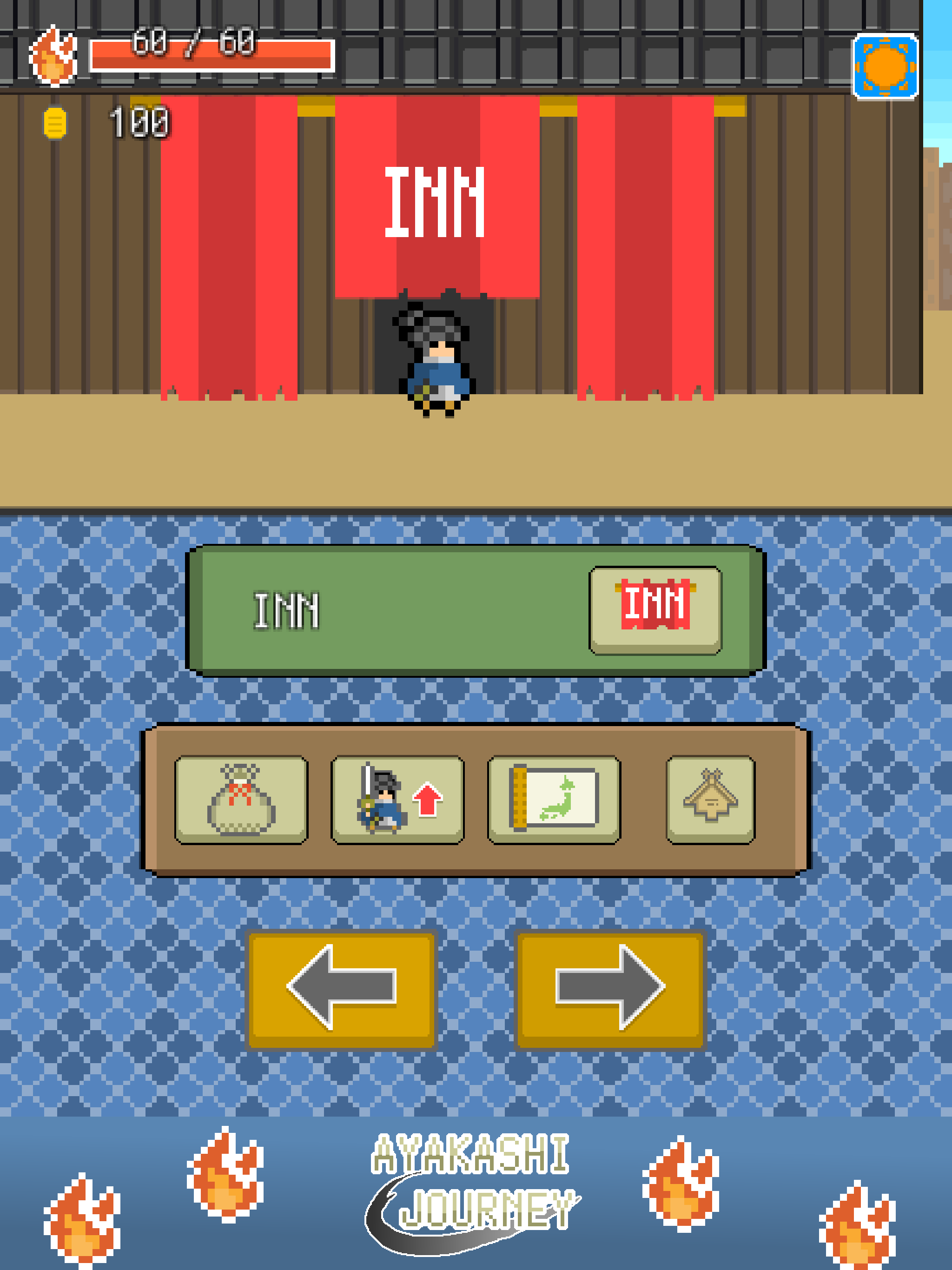The height and width of the screenshot is (1270, 952).
Task: Enter the INN via its button
Action: (x=655, y=610)
